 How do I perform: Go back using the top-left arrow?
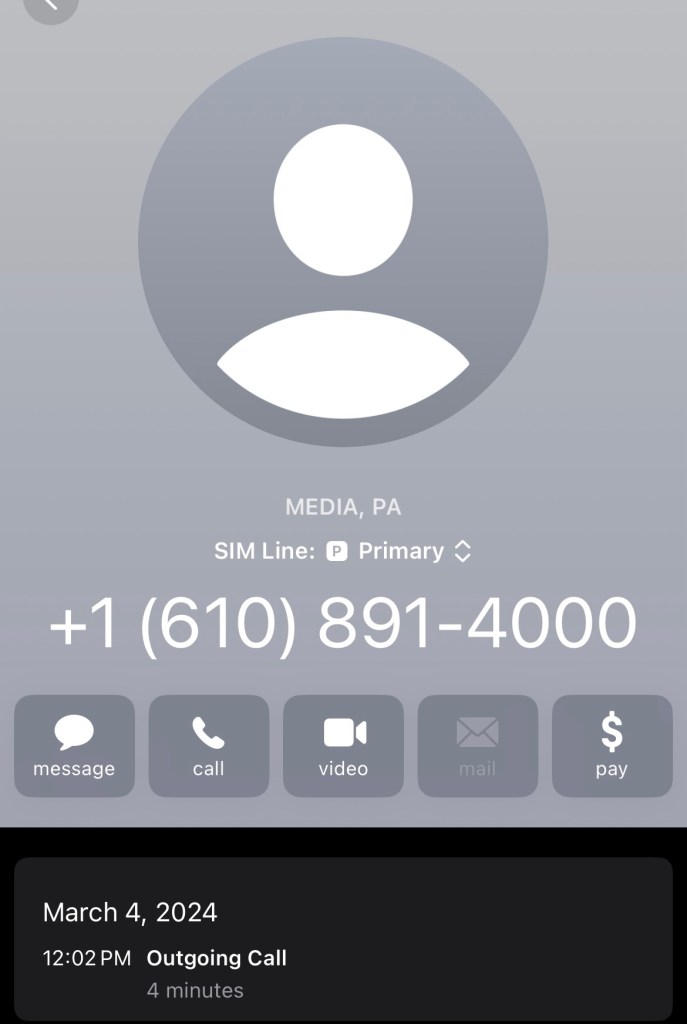point(50,5)
